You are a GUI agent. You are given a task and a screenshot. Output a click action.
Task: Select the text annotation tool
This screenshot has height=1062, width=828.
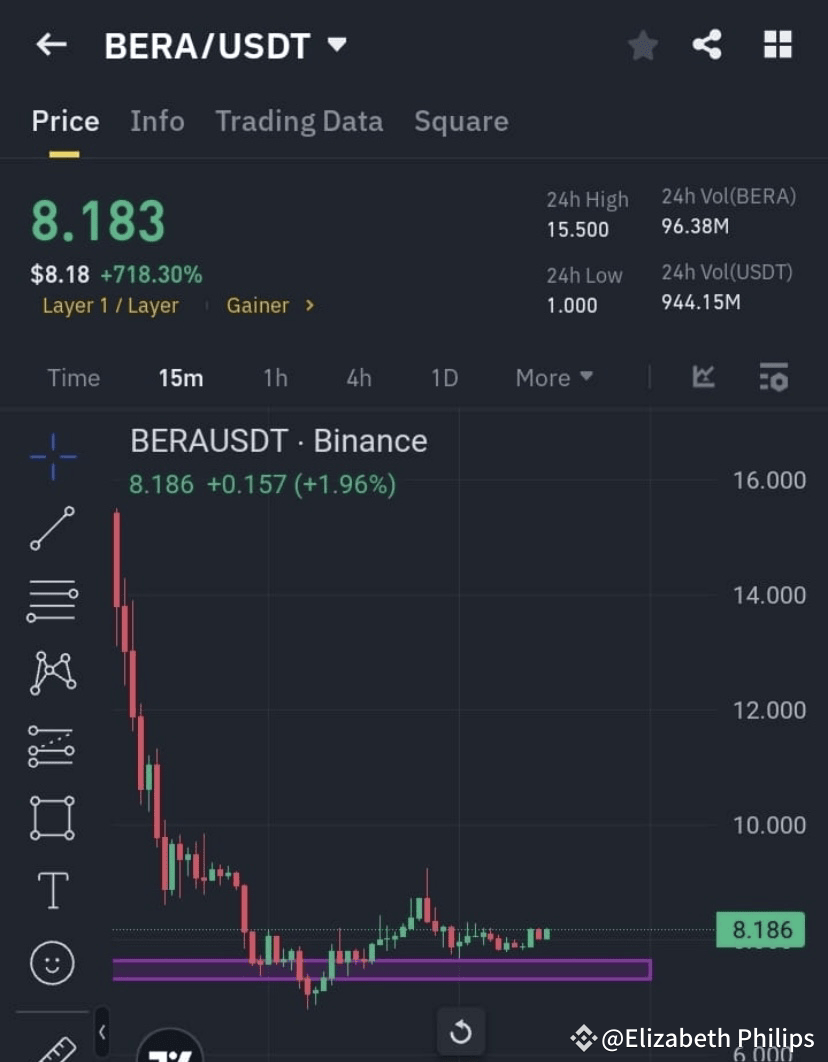coord(51,889)
